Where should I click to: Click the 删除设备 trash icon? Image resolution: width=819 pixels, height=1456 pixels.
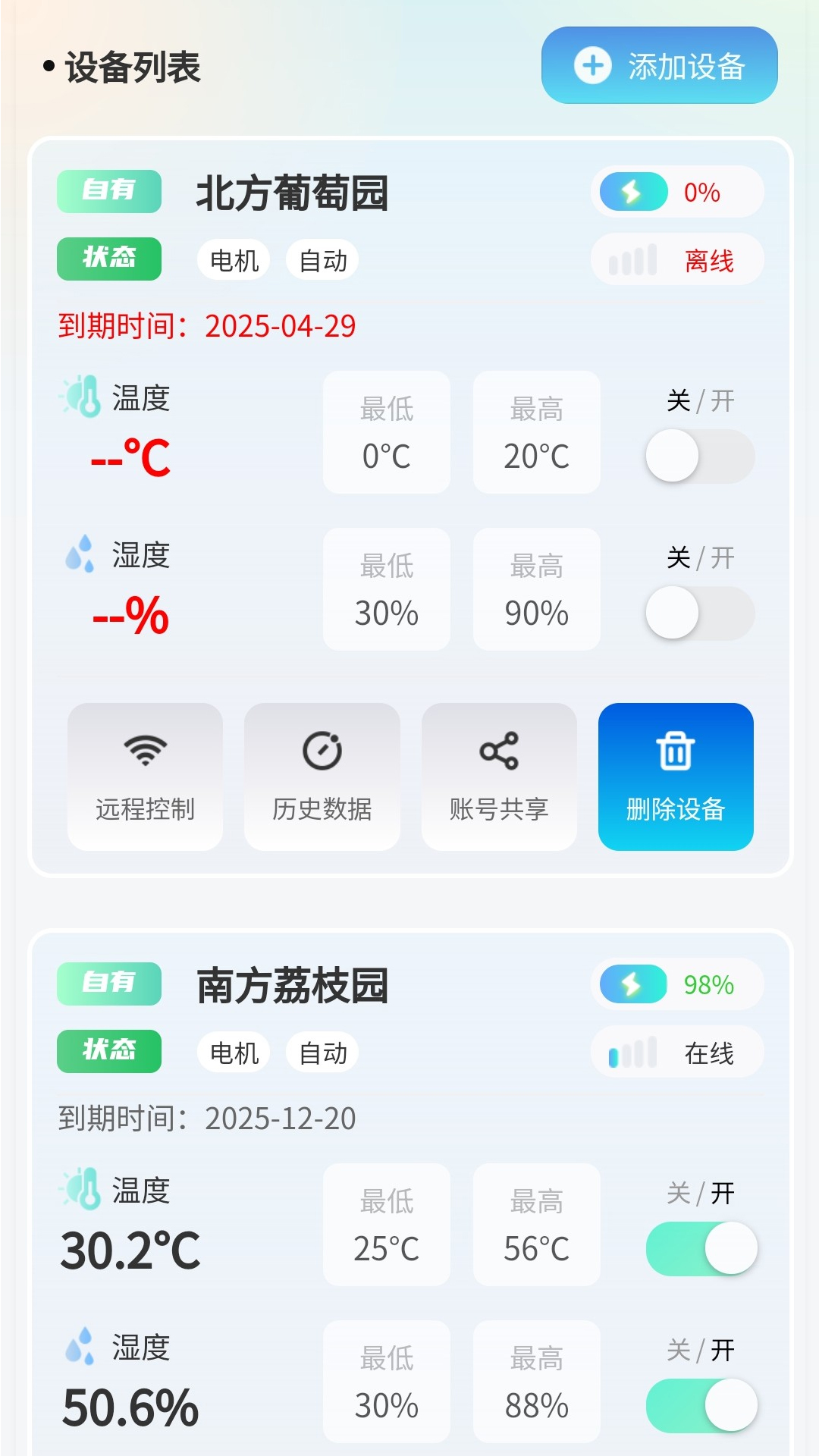pyautogui.click(x=675, y=751)
